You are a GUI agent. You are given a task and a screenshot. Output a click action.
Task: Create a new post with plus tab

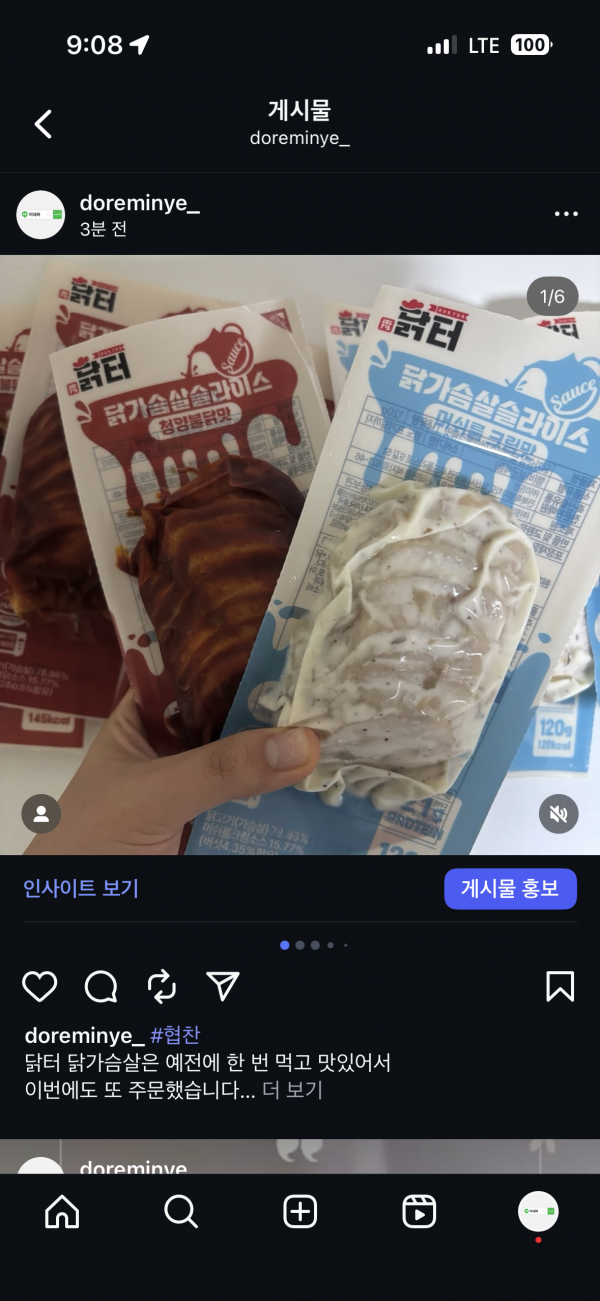[300, 1212]
